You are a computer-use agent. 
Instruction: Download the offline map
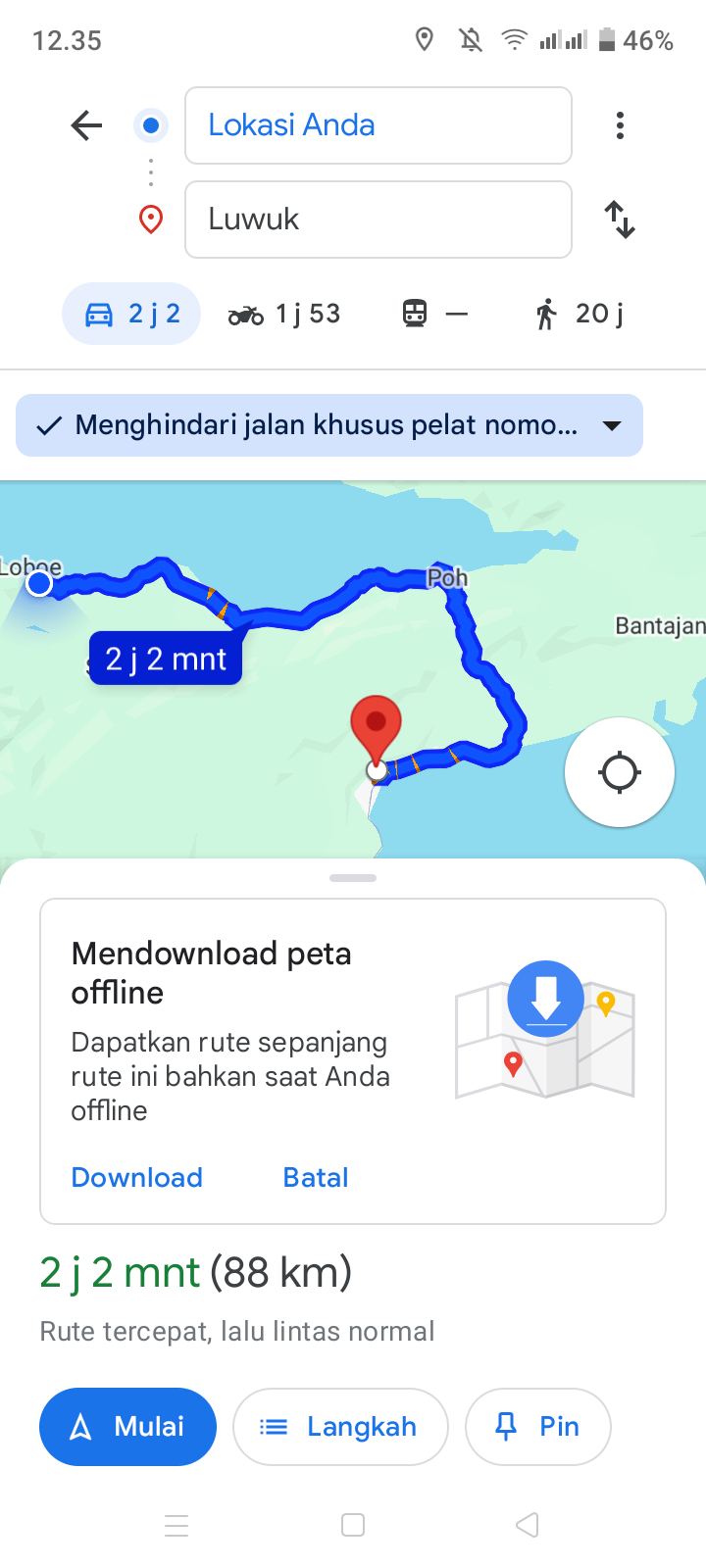[x=137, y=1177]
